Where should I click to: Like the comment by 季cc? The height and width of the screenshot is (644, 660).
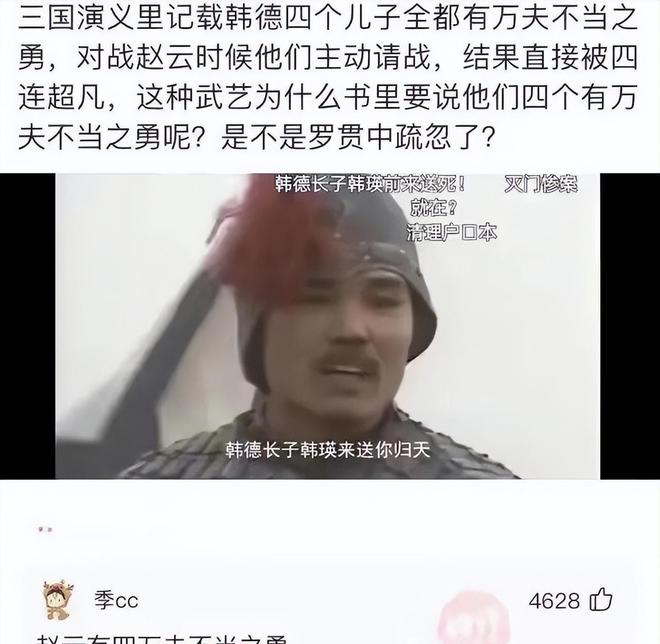(601, 600)
